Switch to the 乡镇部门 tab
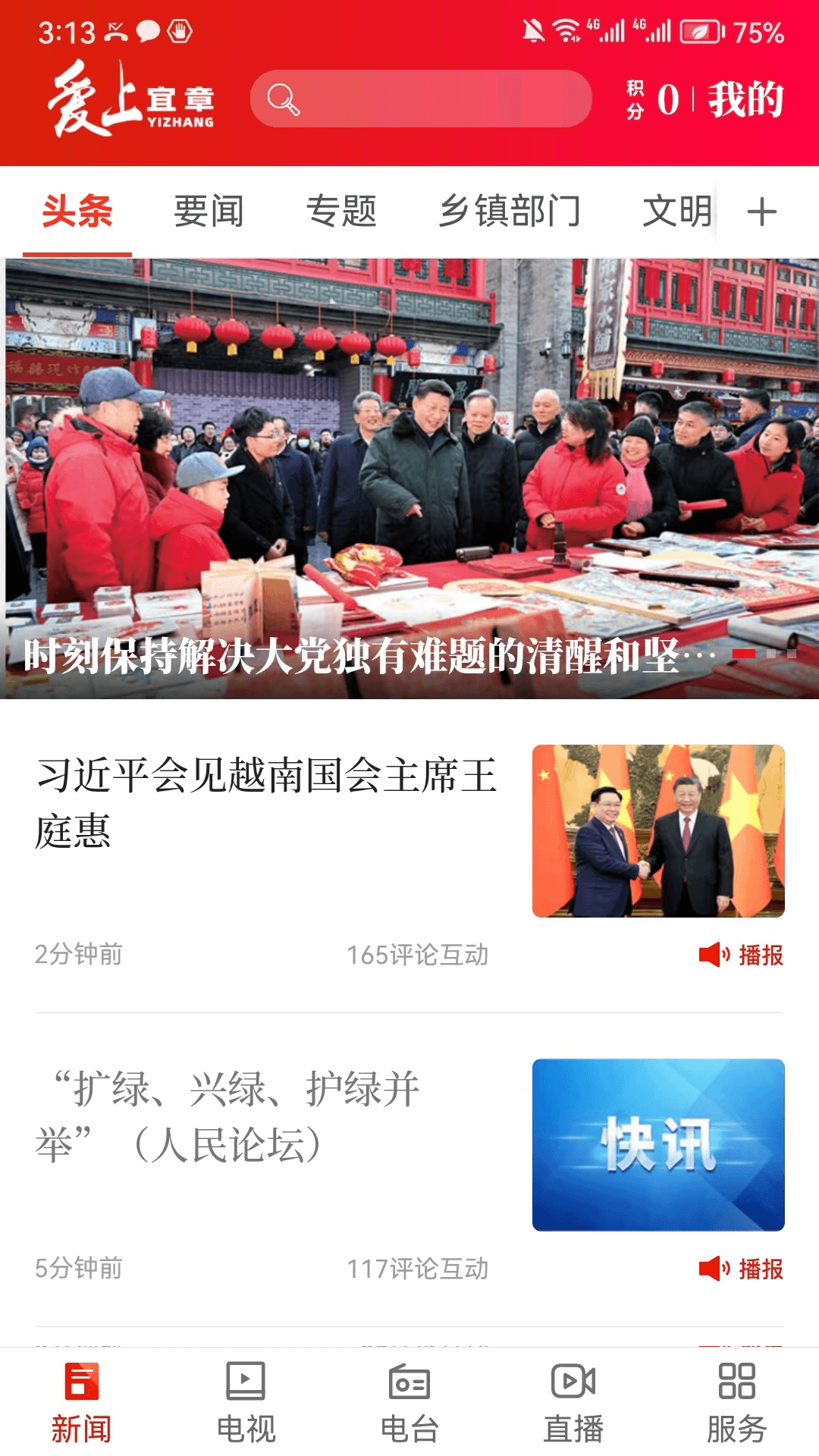 click(510, 211)
